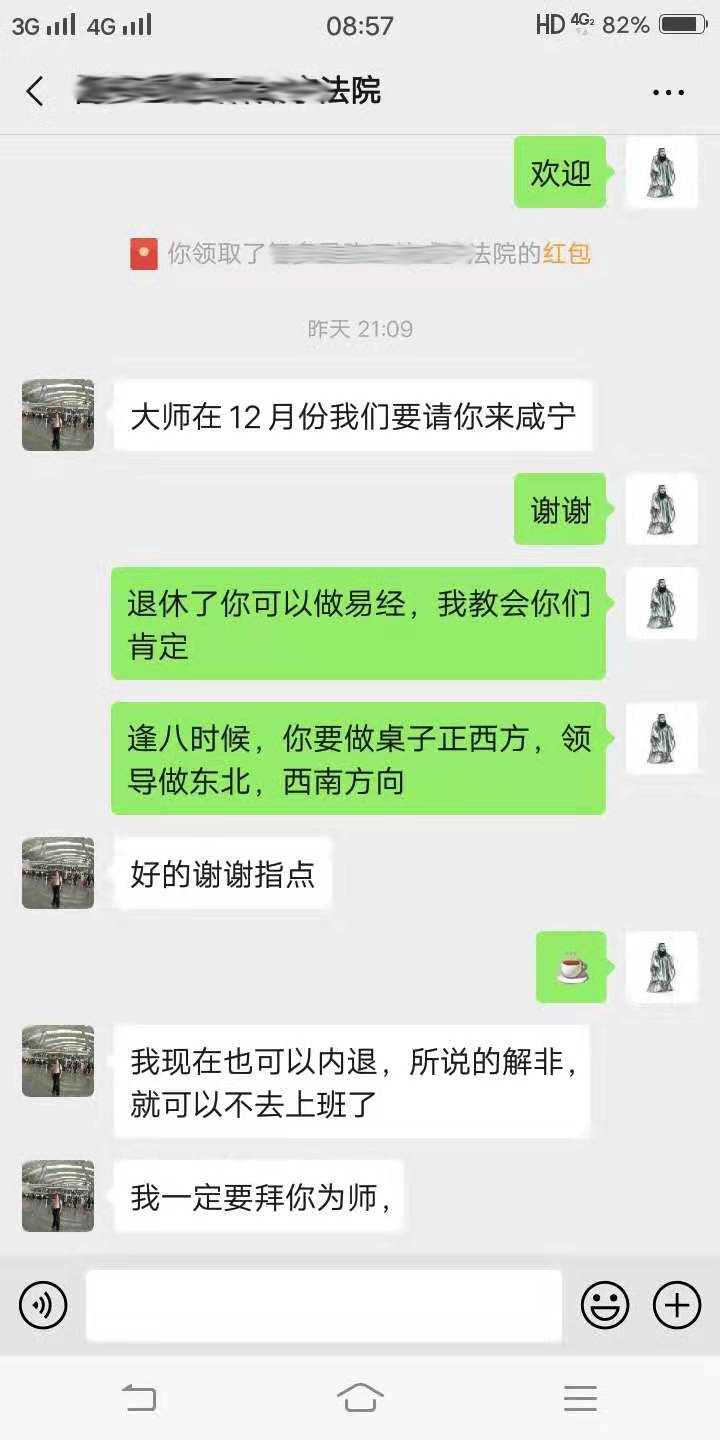
Task: Open recent apps from navigation bar
Action: [x=580, y=1397]
